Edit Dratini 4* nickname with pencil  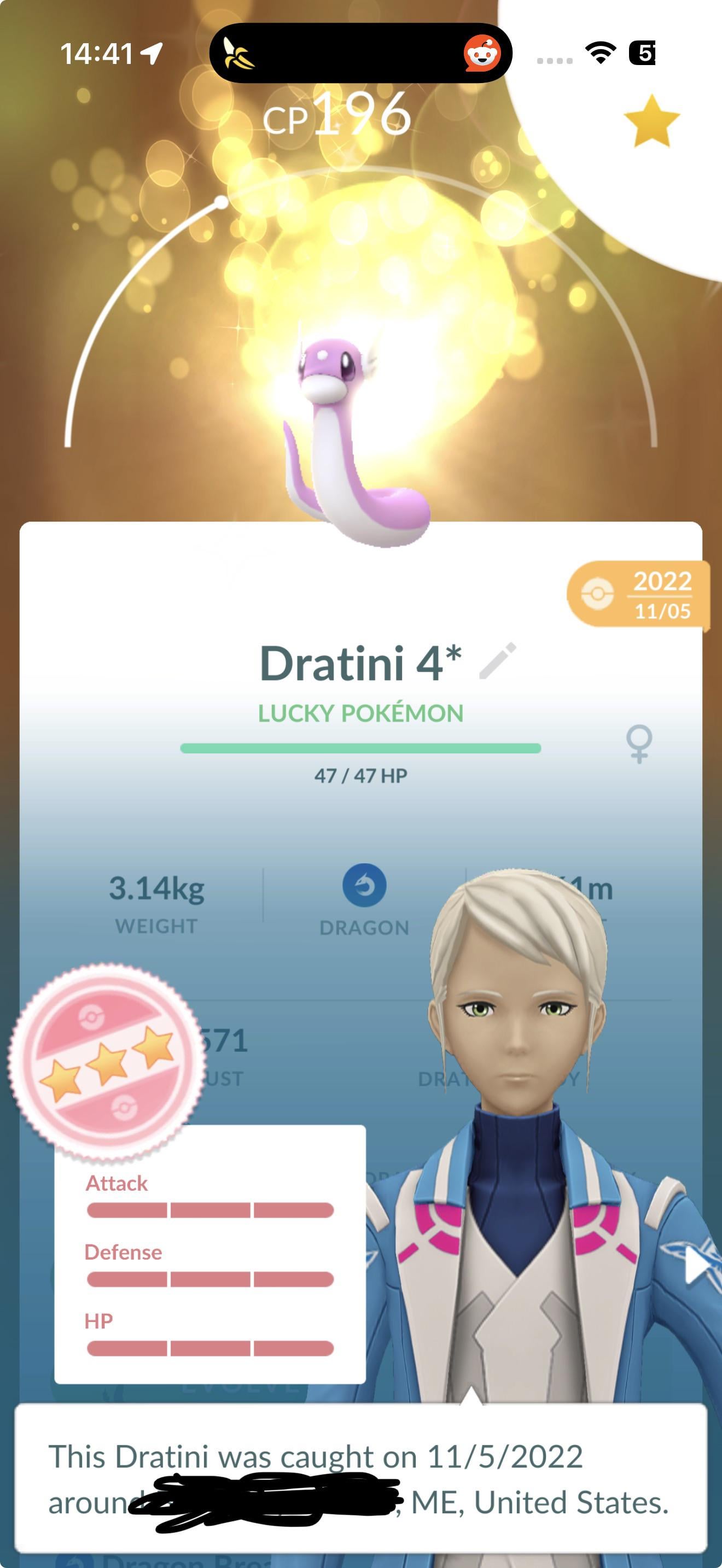[x=497, y=660]
